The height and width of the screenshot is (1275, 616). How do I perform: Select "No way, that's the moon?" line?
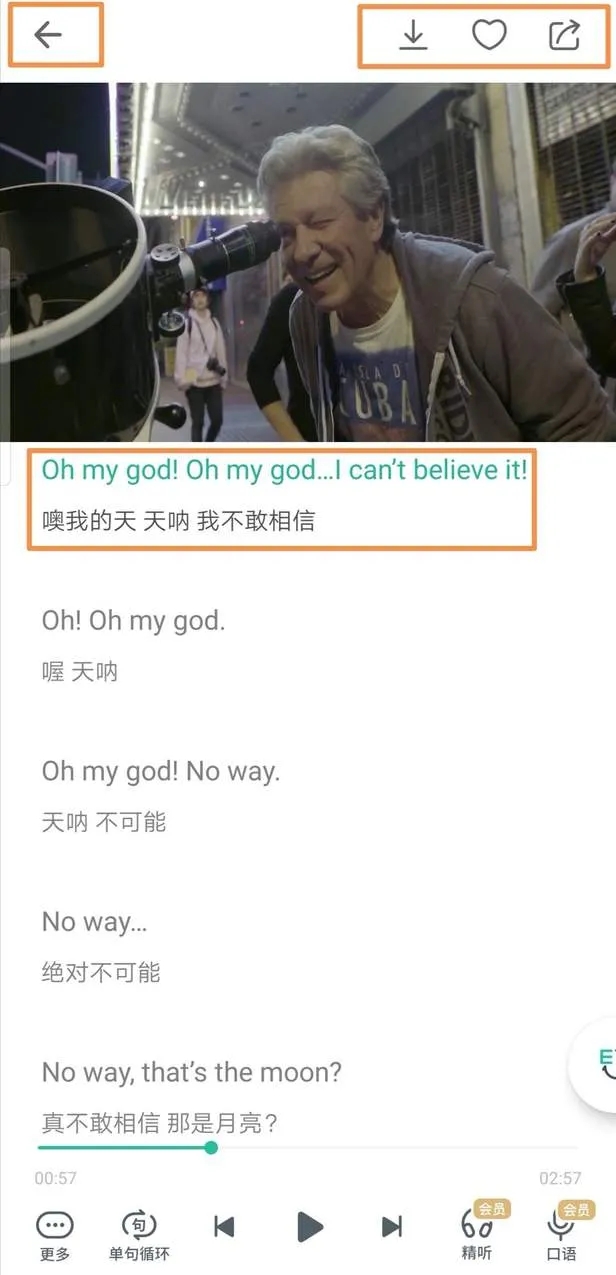[x=192, y=1073]
